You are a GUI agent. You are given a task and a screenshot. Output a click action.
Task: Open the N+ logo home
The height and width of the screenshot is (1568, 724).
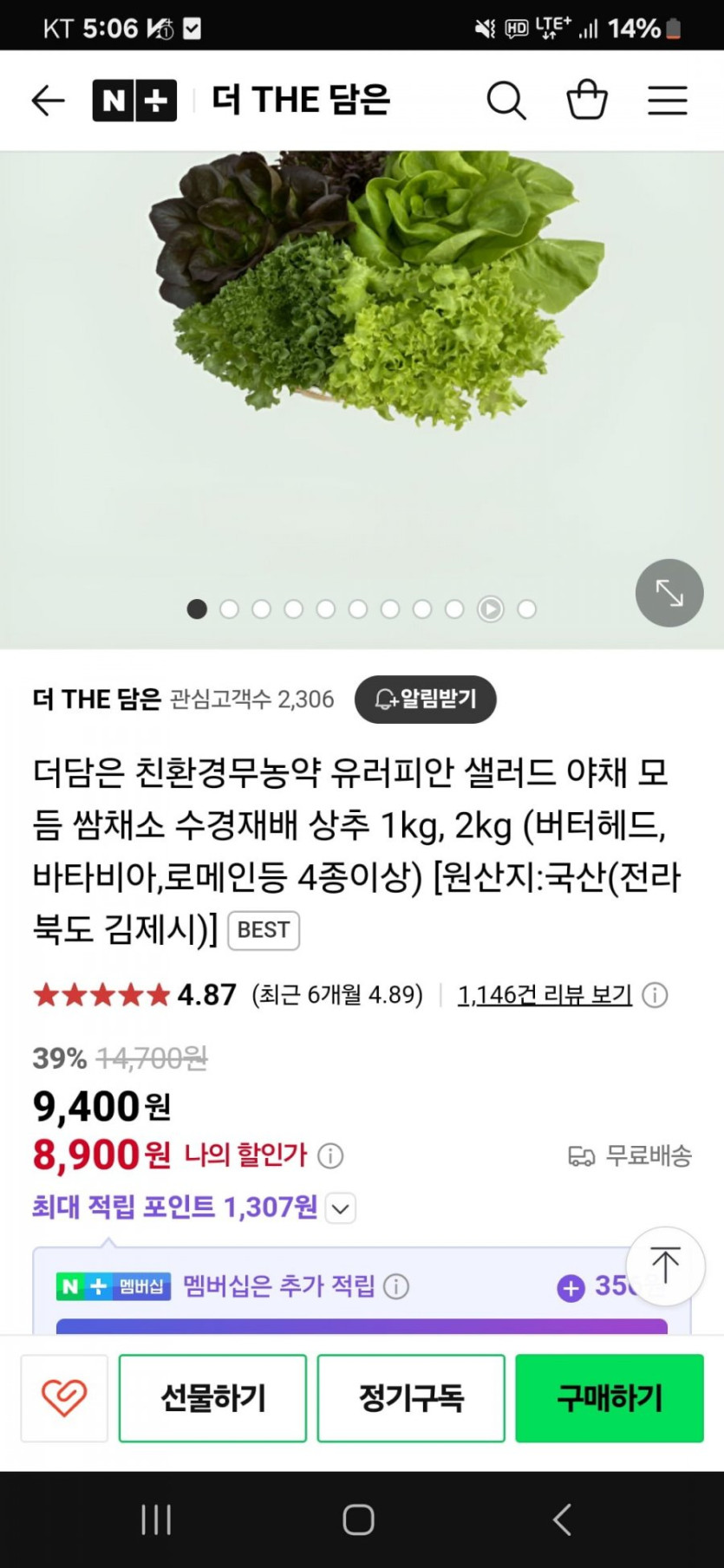pos(134,101)
